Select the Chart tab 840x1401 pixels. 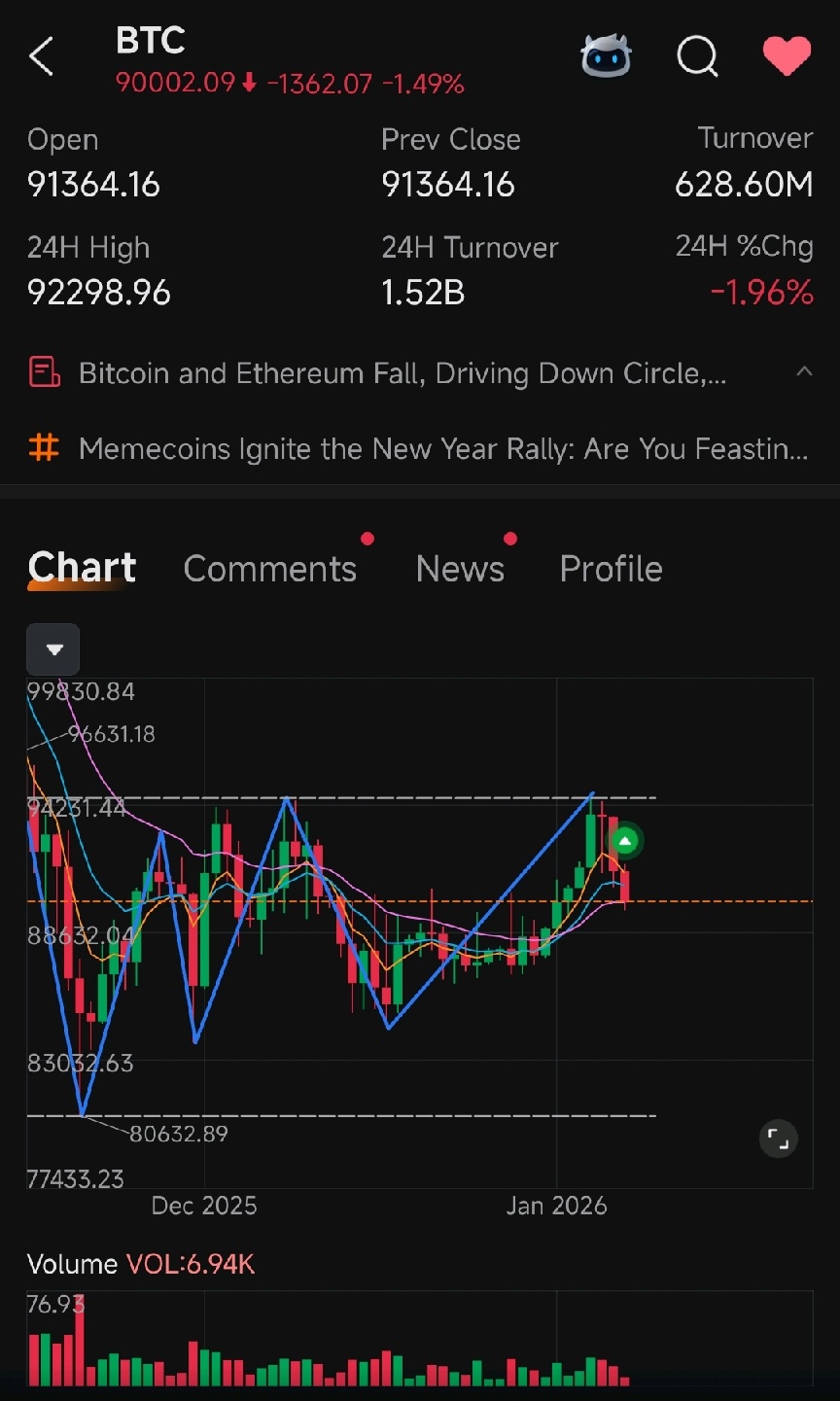tap(83, 568)
